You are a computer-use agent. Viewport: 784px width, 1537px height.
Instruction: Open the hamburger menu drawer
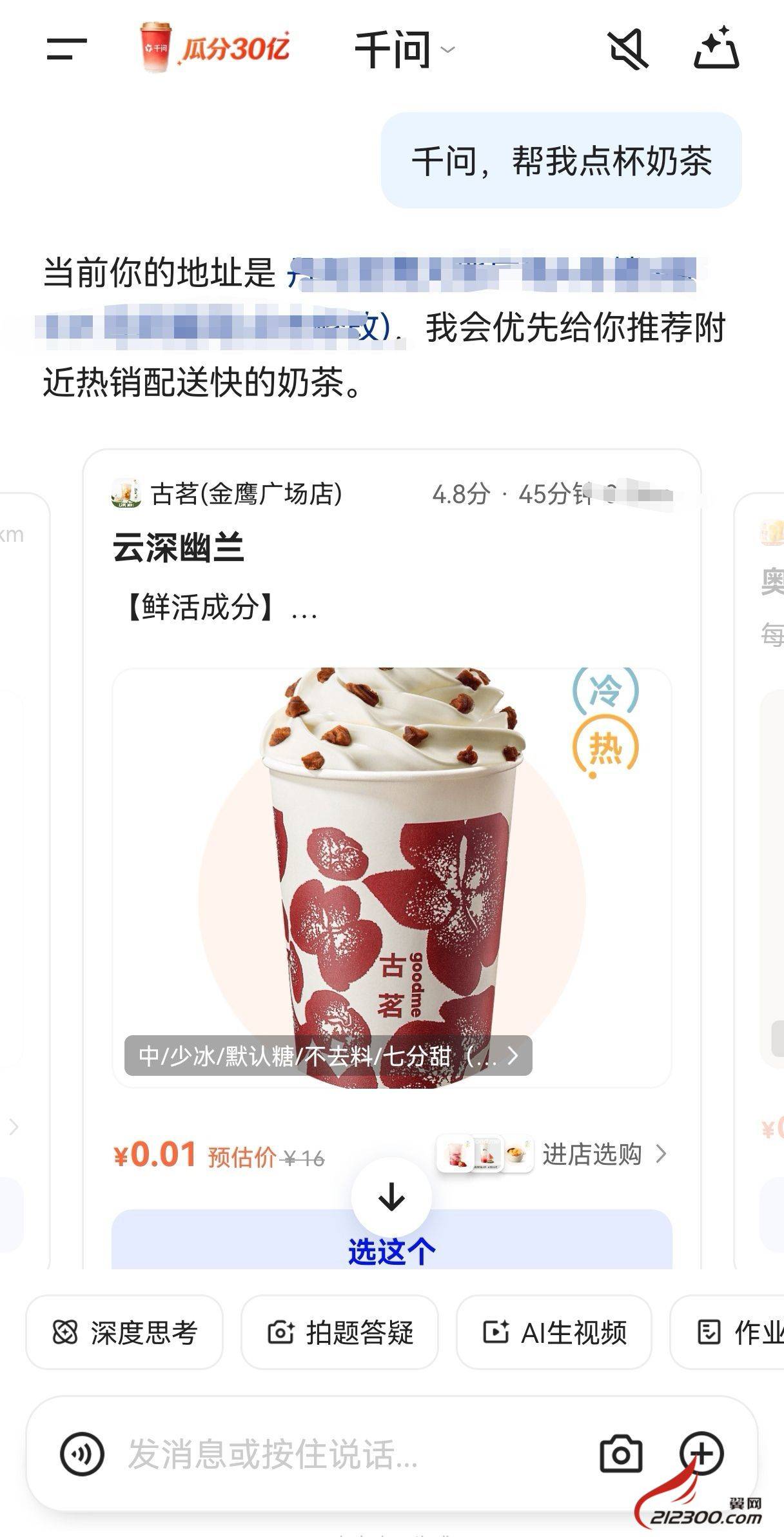(66, 49)
